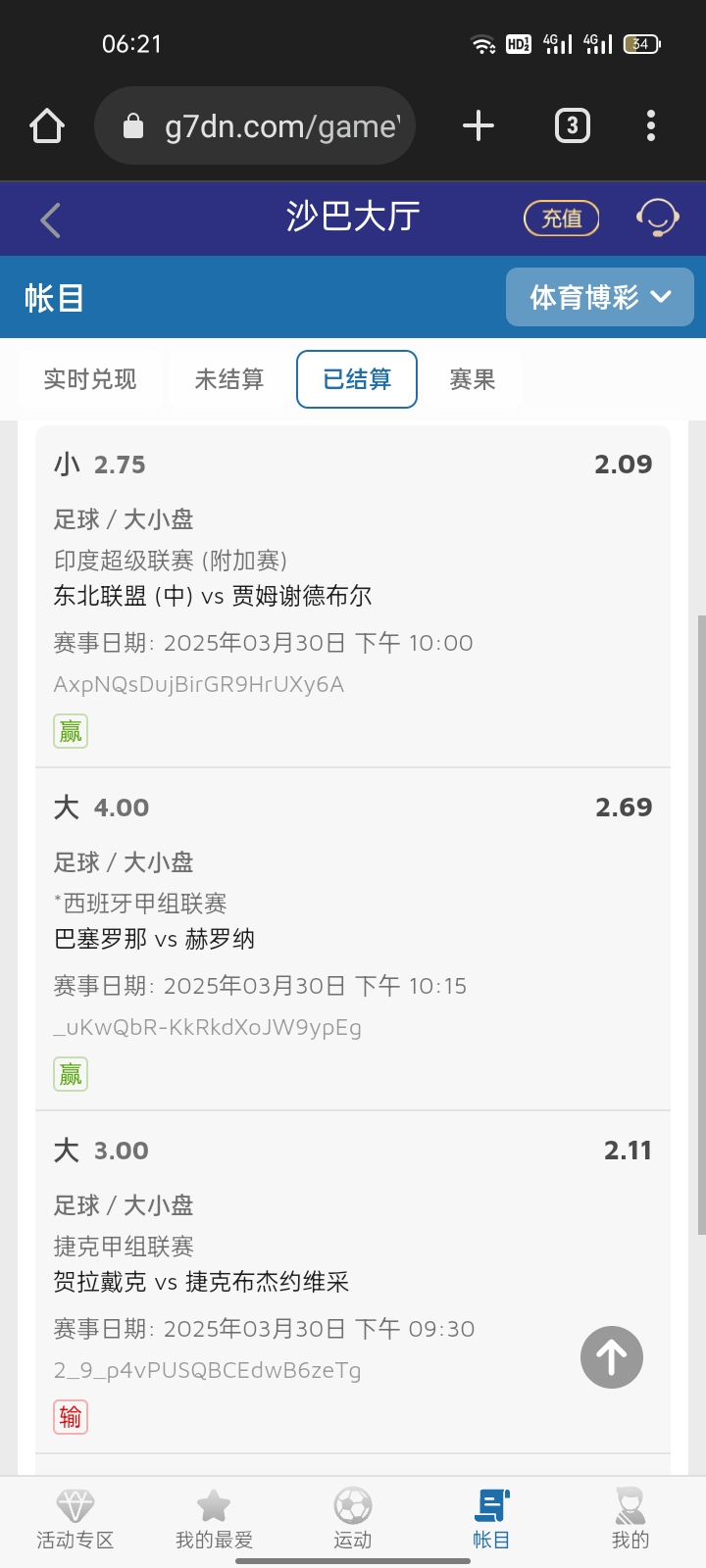Open bet record 东北联盟 vs 贾姆谢德布尔
Viewport: 706px width, 1568px height.
point(213,596)
